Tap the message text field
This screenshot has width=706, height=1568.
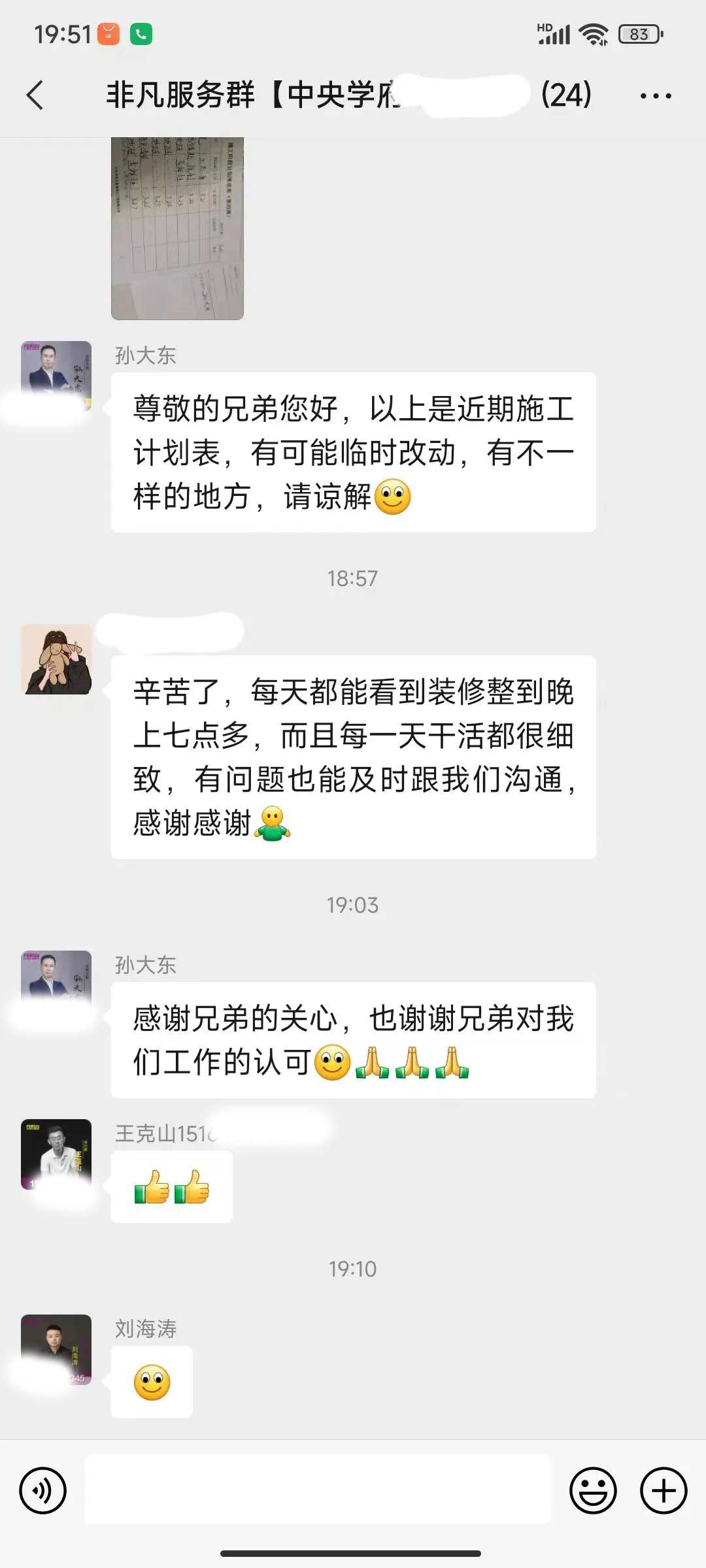[318, 1491]
